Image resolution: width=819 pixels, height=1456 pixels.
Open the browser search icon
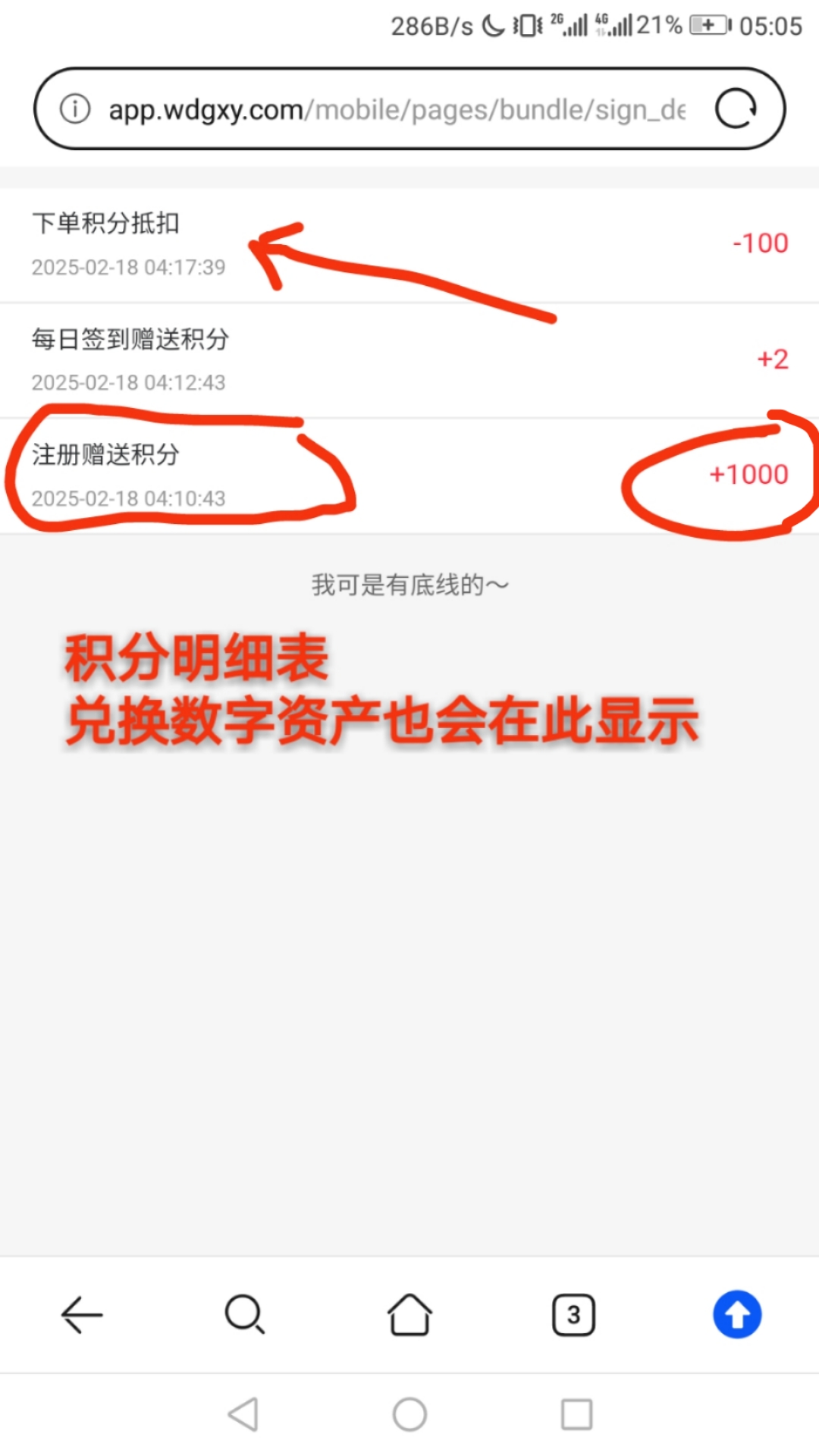coord(245,1314)
